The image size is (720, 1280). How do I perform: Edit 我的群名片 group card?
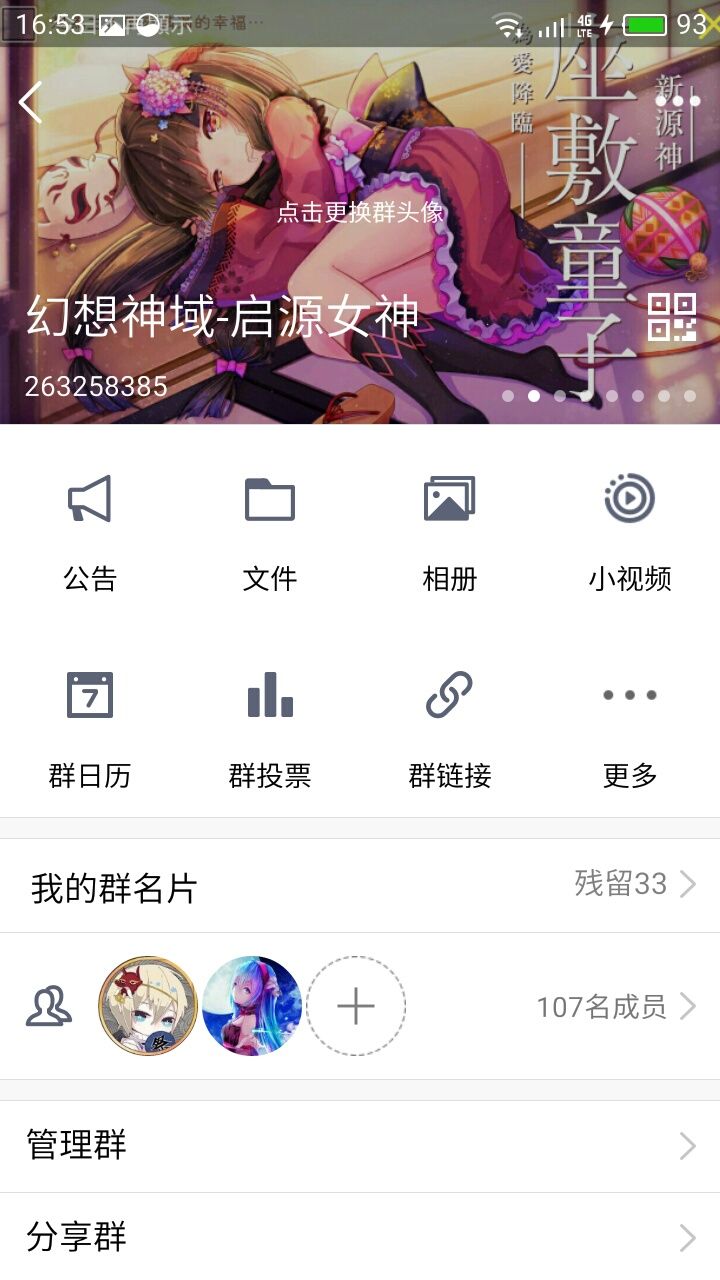pyautogui.click(x=360, y=886)
